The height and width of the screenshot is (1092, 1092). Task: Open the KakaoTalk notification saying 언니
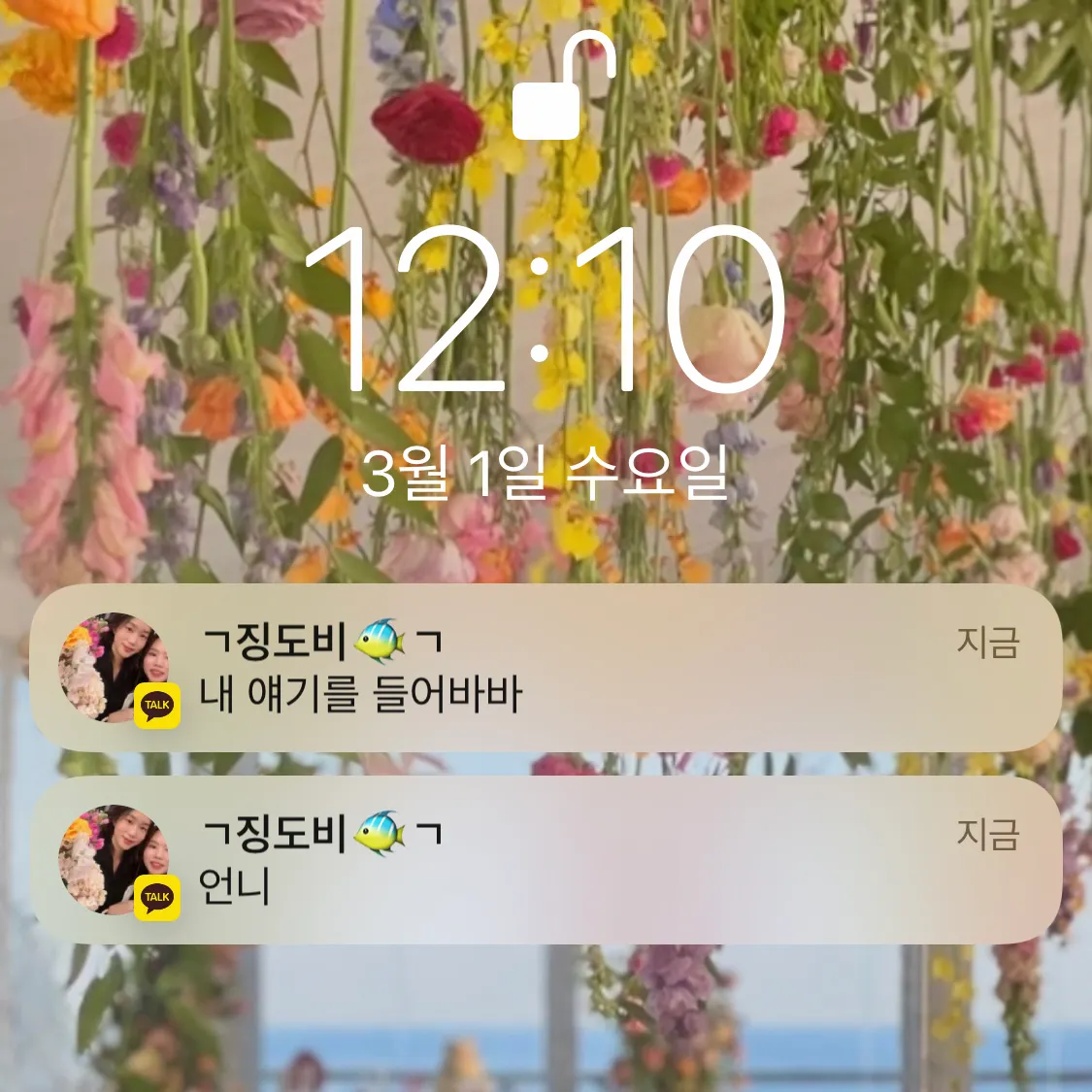546,860
